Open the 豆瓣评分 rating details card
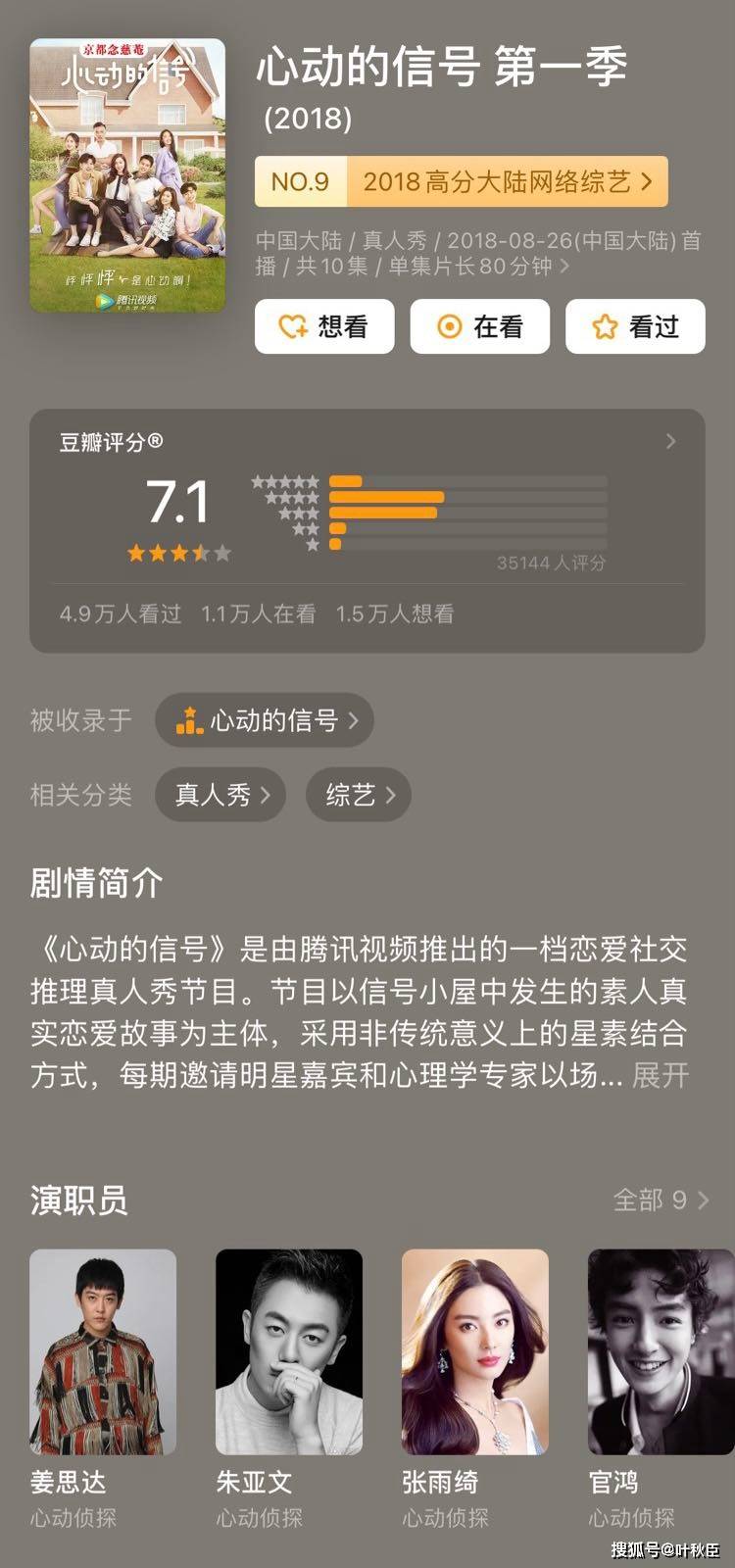Image resolution: width=735 pixels, height=1568 pixels. pyautogui.click(x=367, y=529)
